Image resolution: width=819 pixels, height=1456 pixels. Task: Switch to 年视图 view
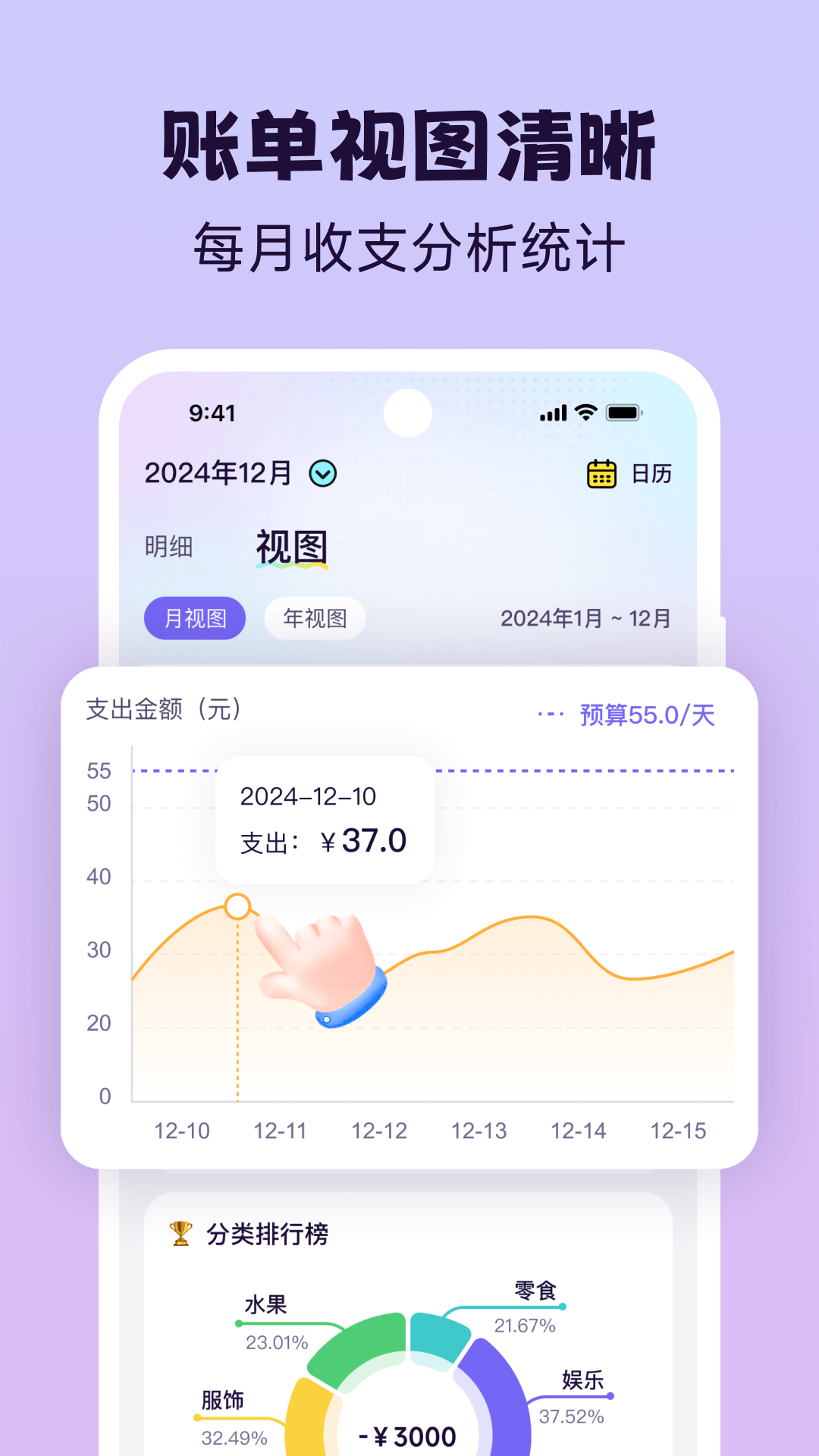[x=314, y=618]
